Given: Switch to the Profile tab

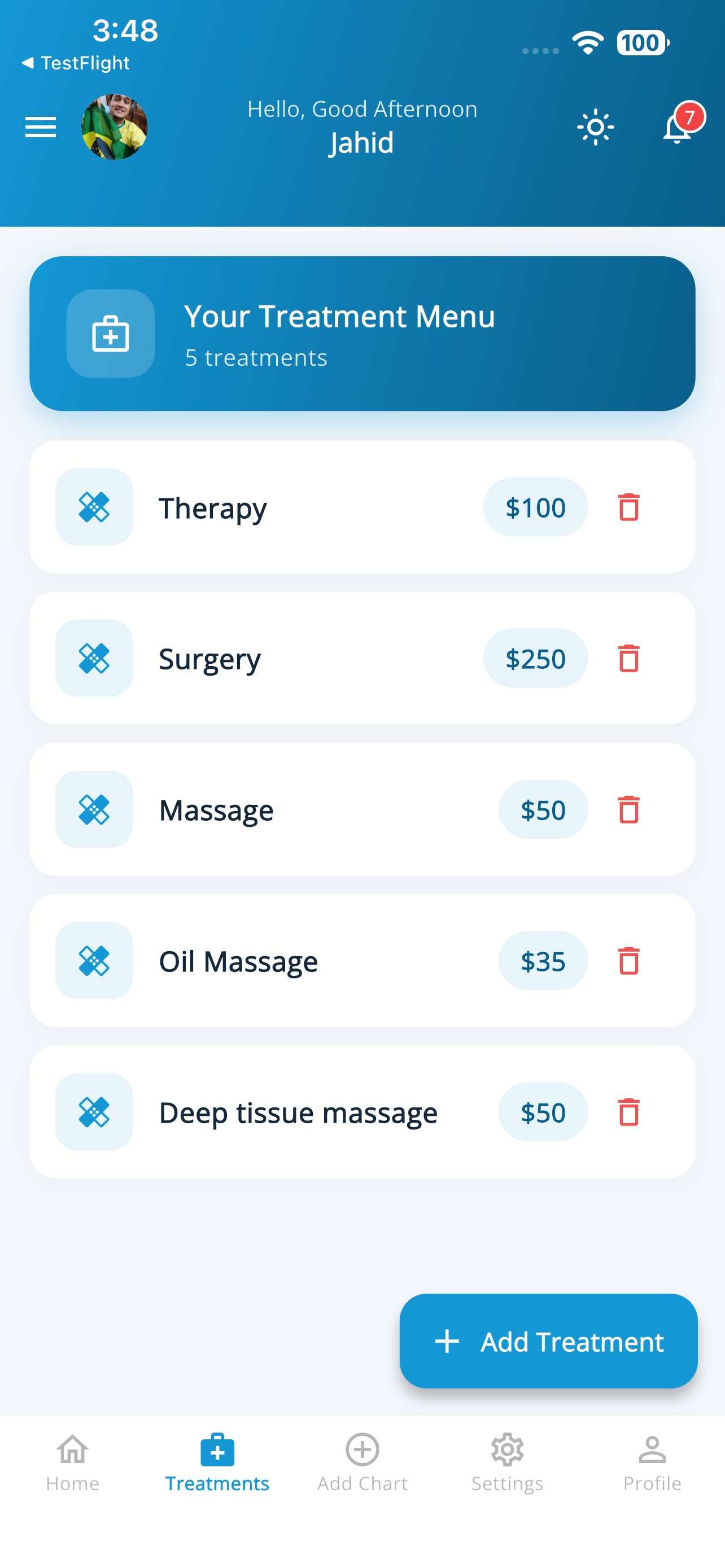Looking at the screenshot, I should tap(652, 1462).
